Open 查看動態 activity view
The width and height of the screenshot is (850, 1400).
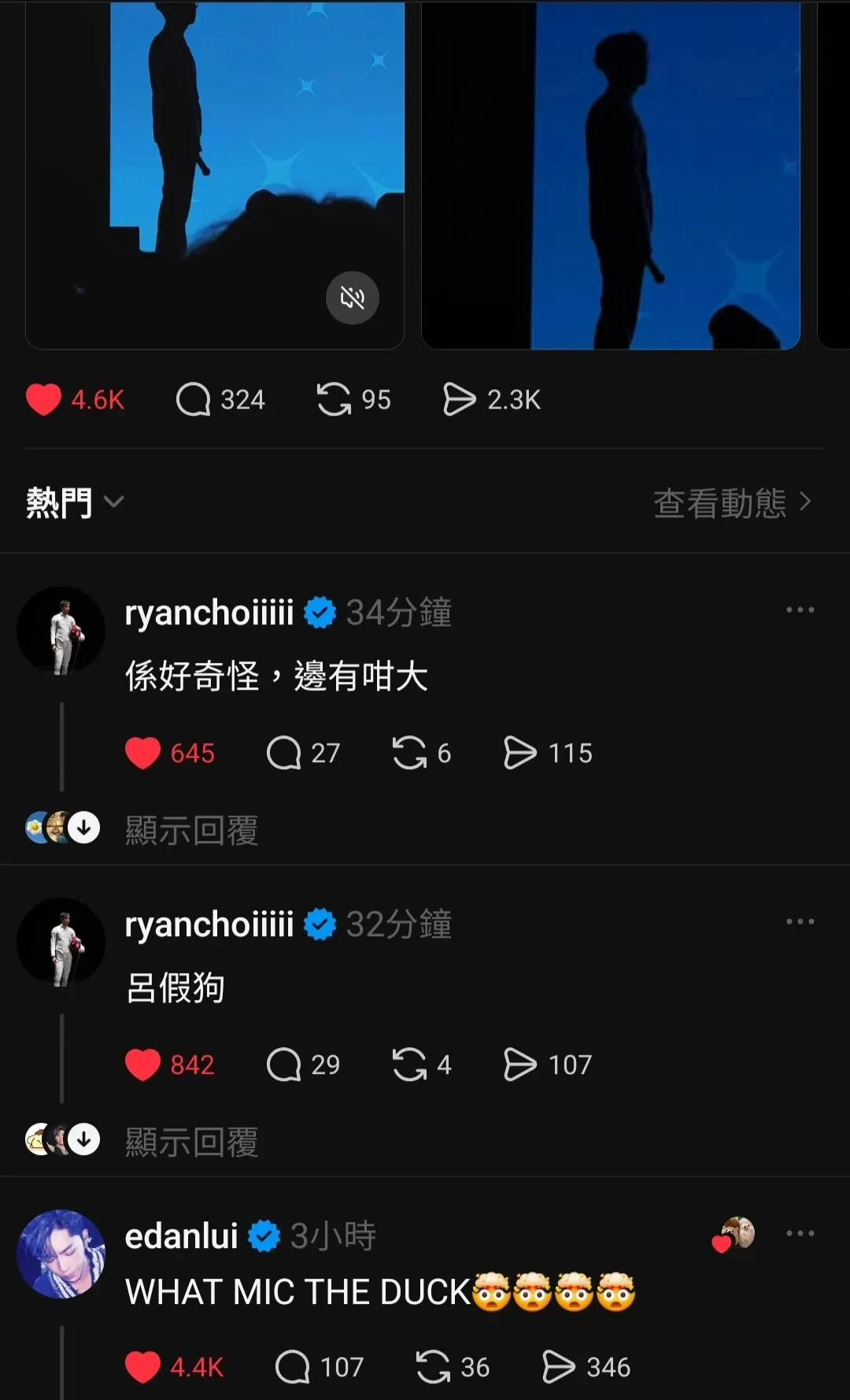coord(732,502)
